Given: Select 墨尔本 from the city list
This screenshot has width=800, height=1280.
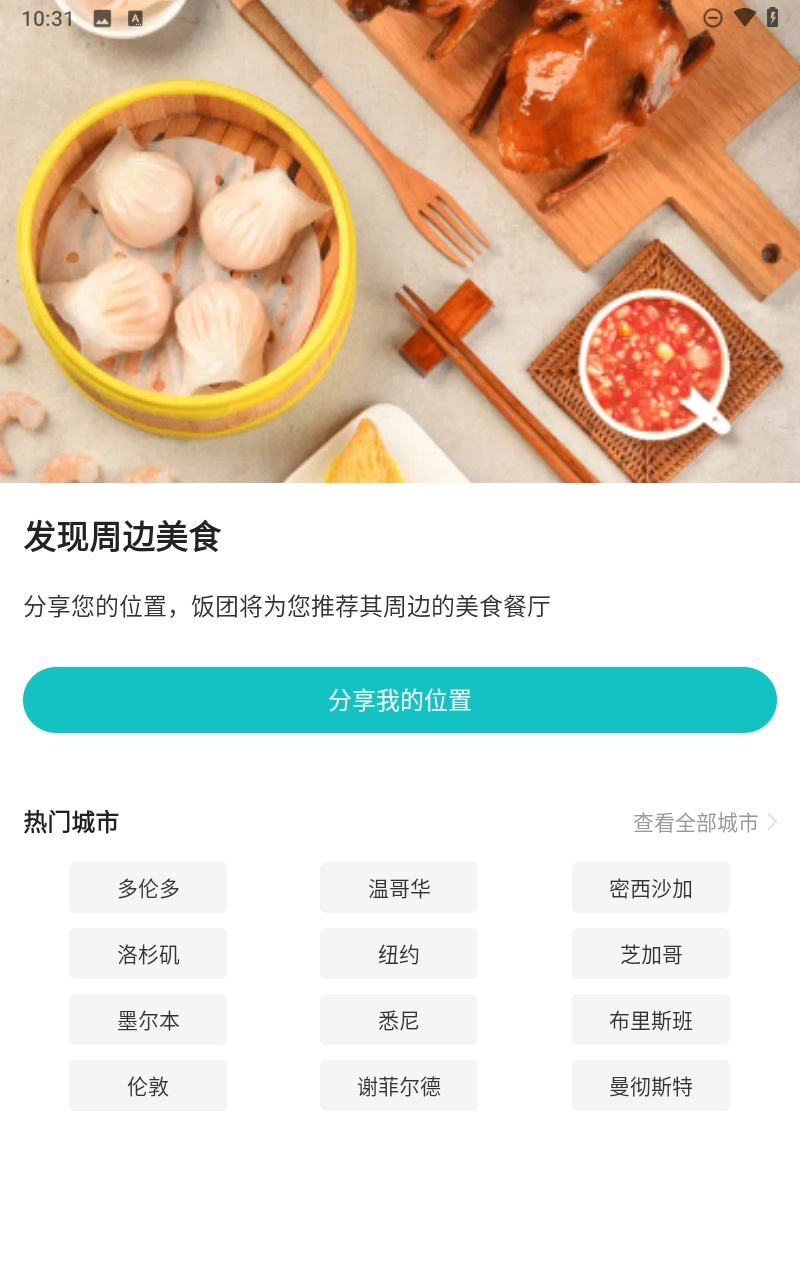Looking at the screenshot, I should pos(148,1020).
